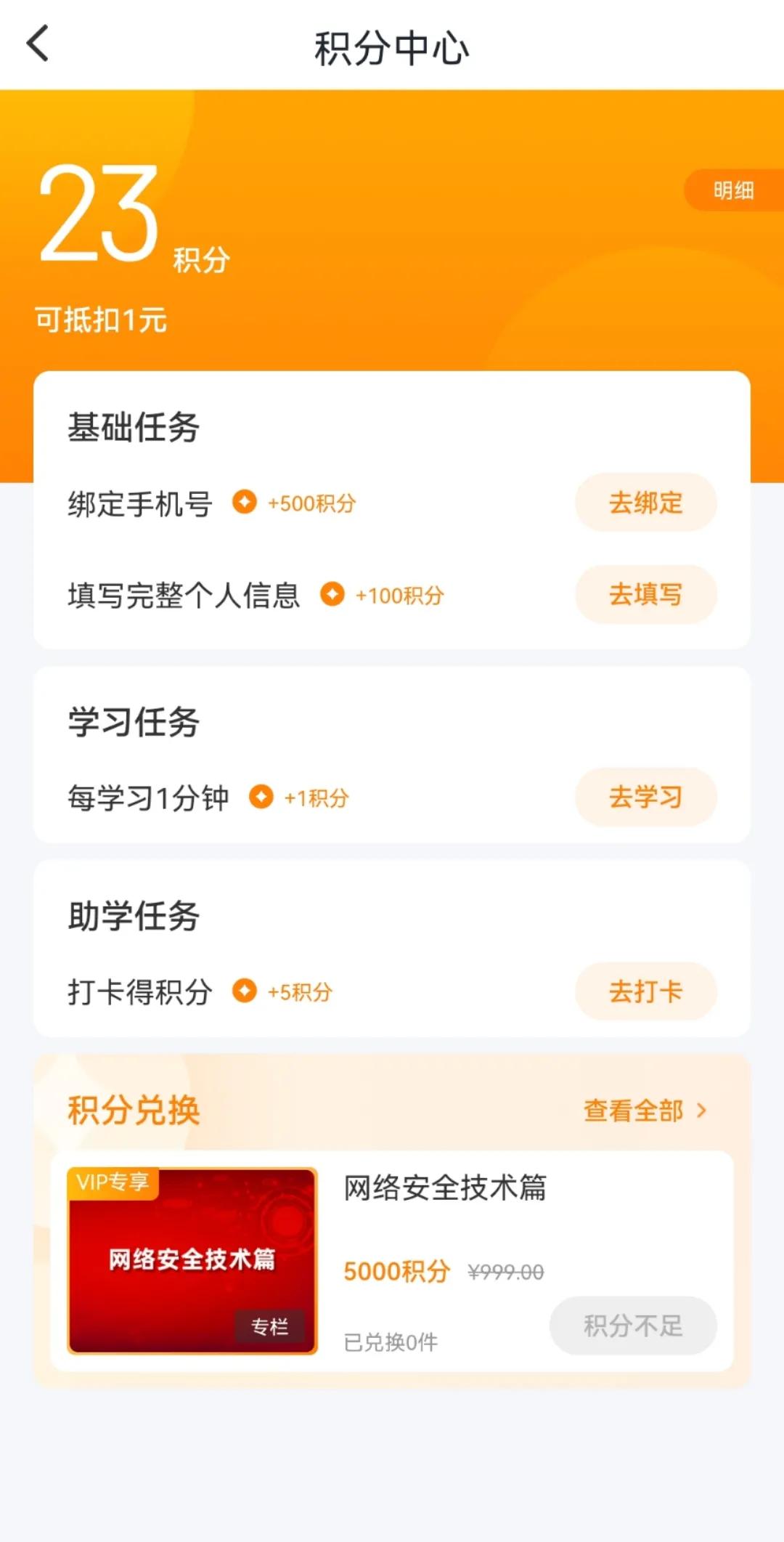784x1542 pixels.
Task: Click the back arrow to leave 积分中心
Action: (38, 45)
